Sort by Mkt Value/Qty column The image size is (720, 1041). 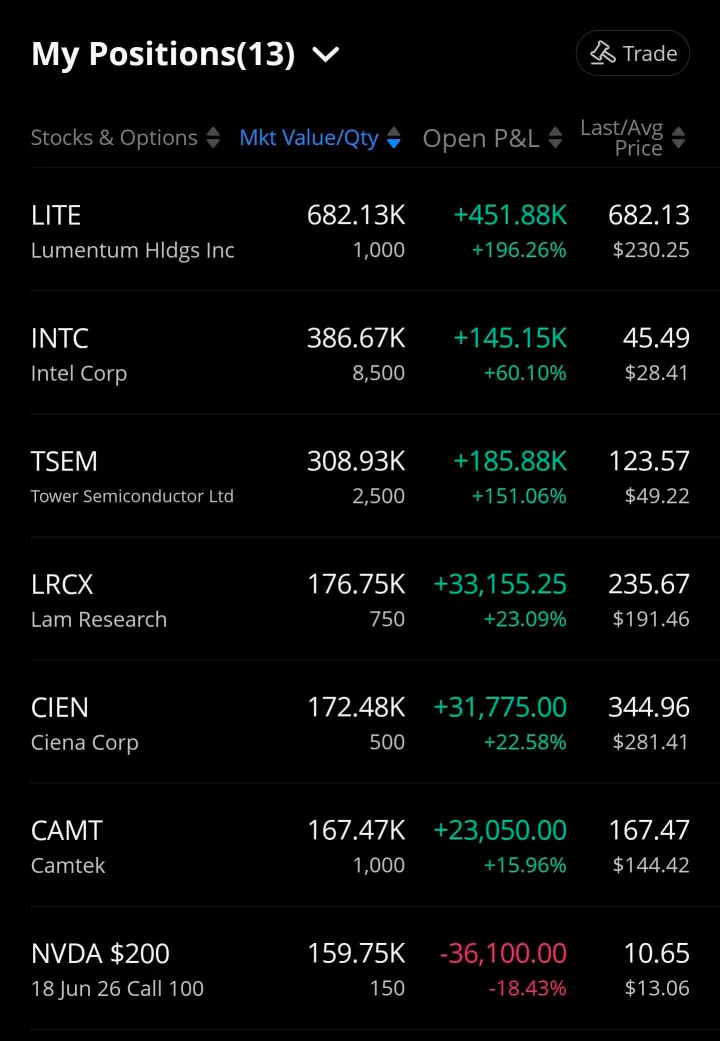(320, 137)
